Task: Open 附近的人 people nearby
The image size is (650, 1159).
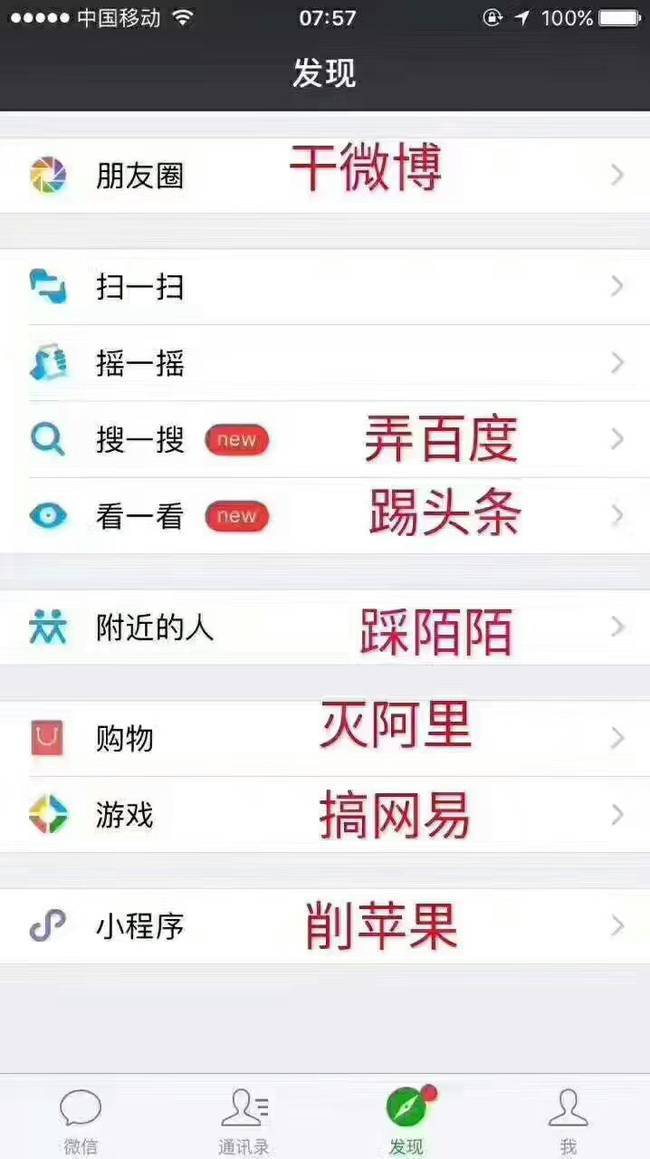Action: click(x=155, y=628)
